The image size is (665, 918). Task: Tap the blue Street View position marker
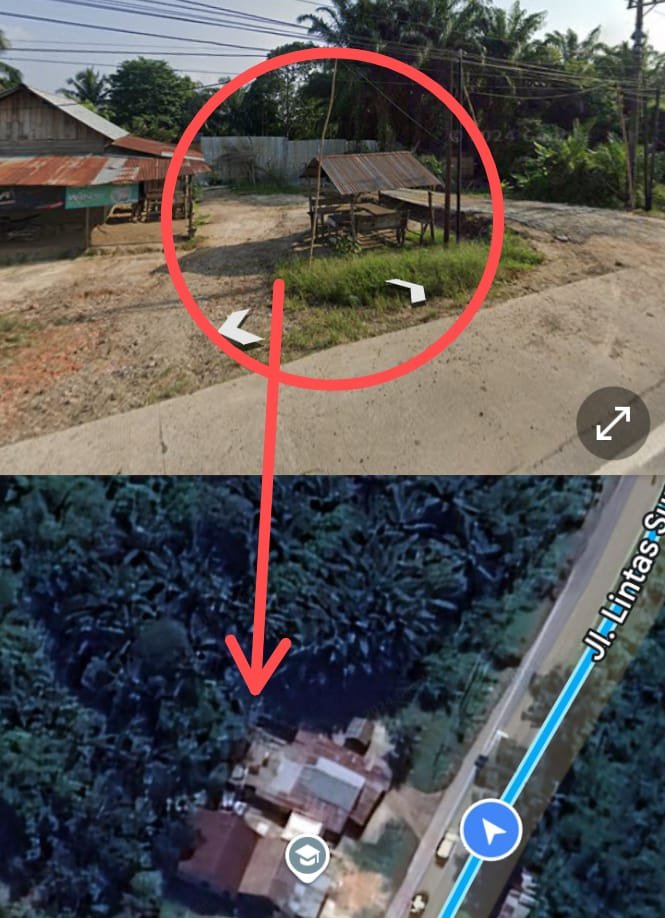click(x=491, y=830)
